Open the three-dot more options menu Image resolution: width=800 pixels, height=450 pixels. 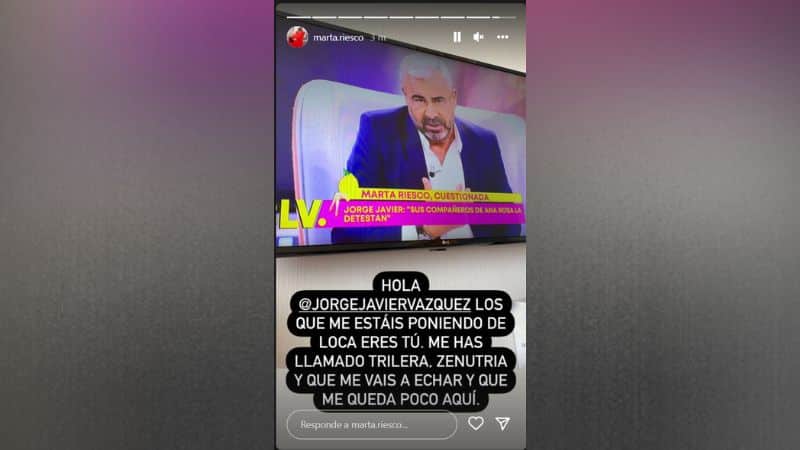pos(502,37)
